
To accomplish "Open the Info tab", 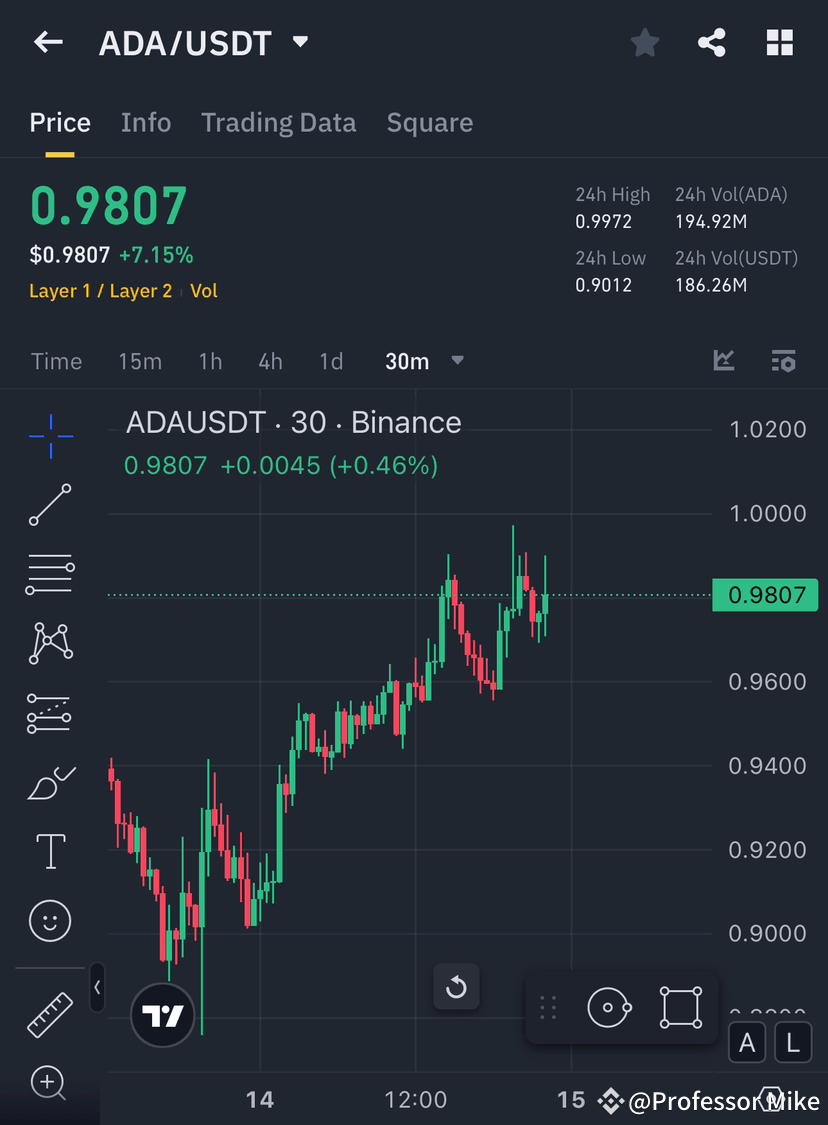I will point(146,122).
